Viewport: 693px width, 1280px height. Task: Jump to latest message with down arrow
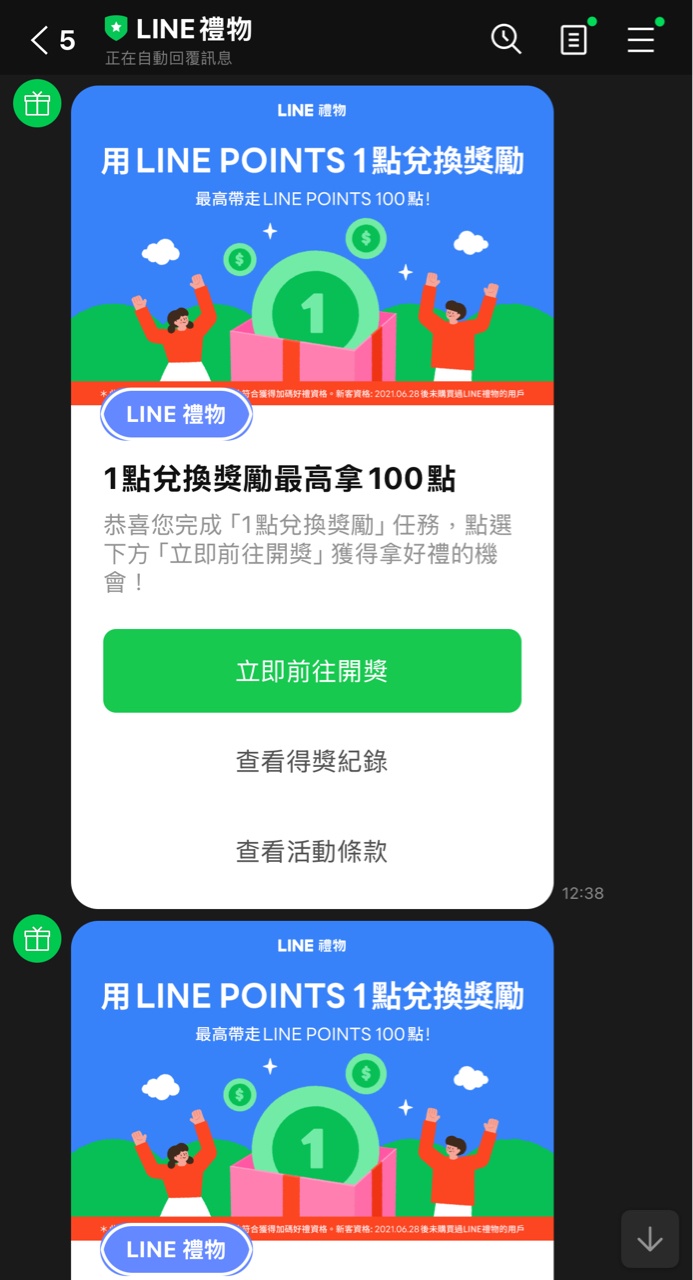[x=650, y=1240]
